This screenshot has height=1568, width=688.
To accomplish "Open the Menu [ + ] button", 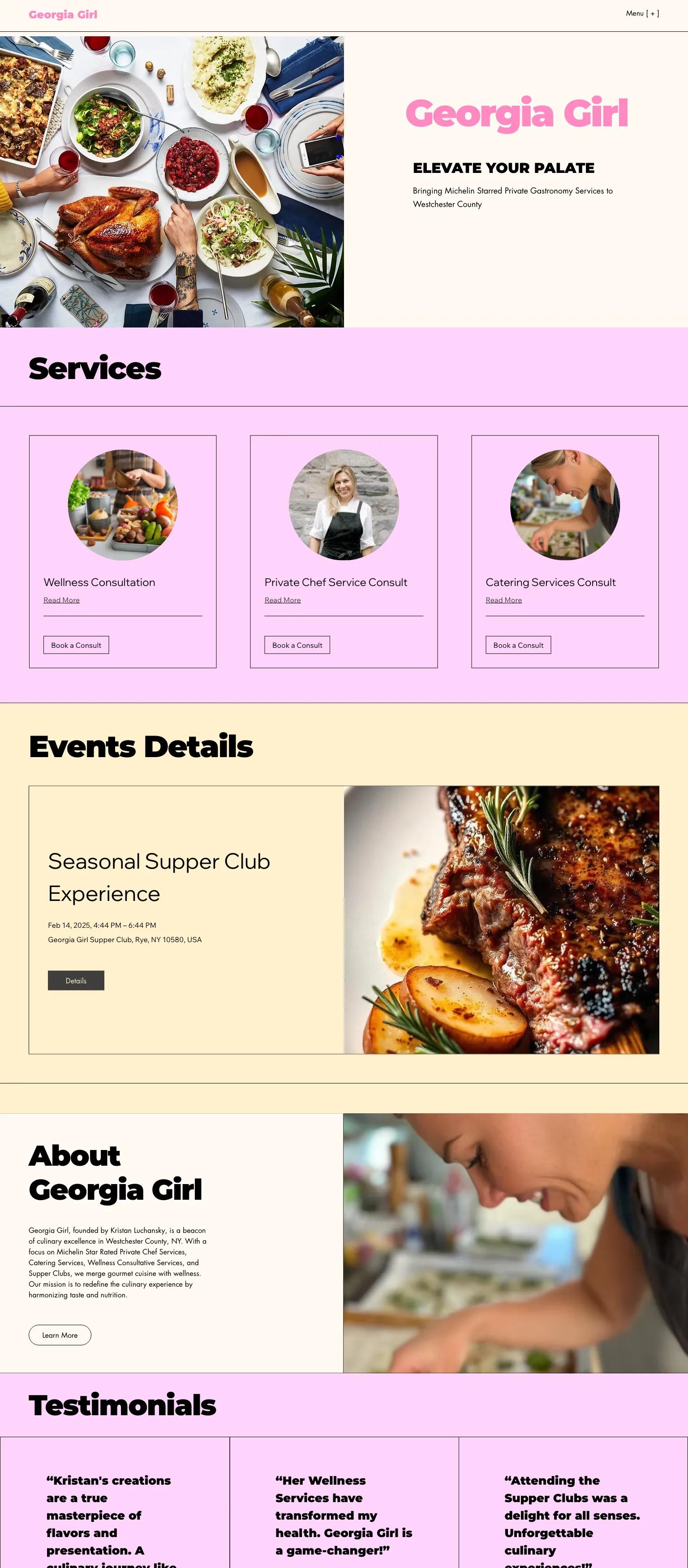I will coord(642,13).
